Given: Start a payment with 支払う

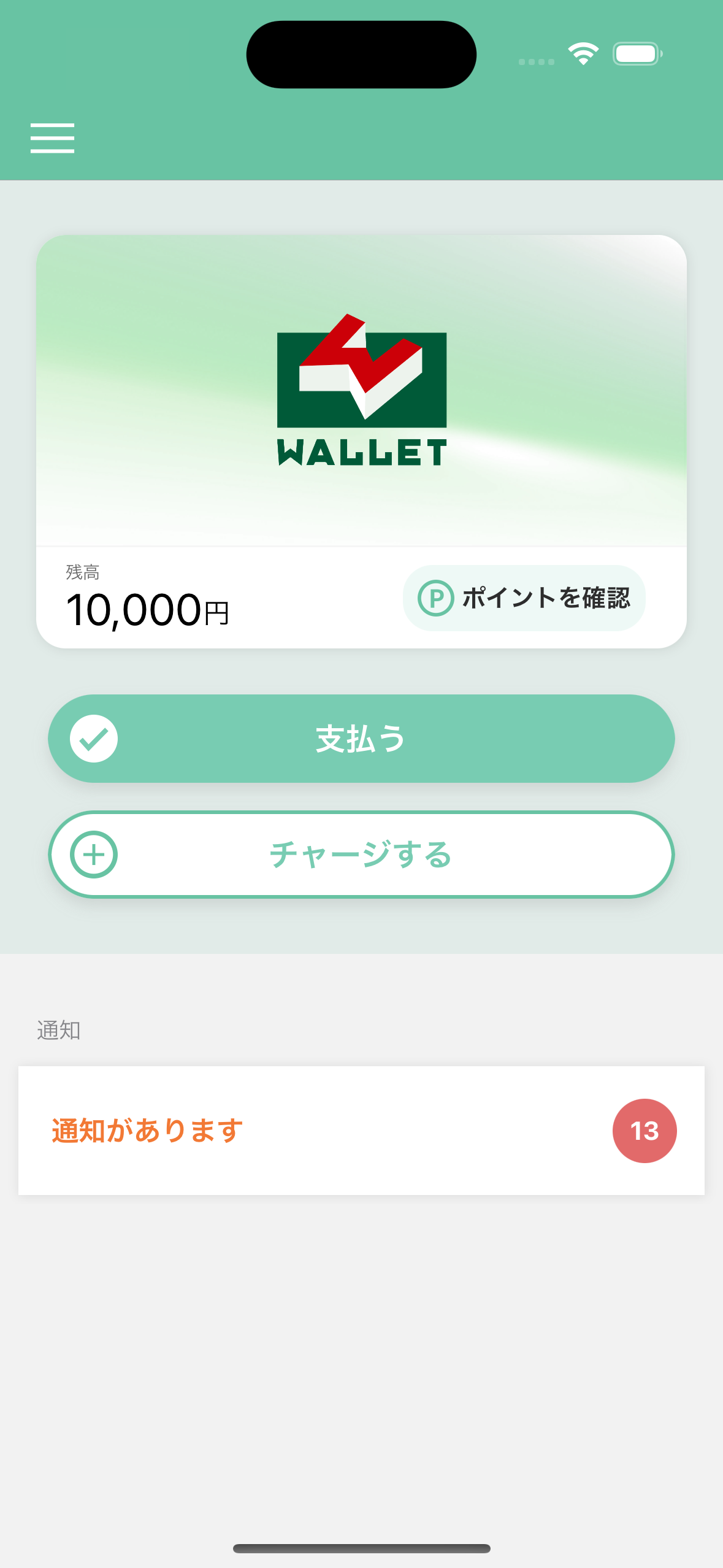Looking at the screenshot, I should pyautogui.click(x=361, y=738).
